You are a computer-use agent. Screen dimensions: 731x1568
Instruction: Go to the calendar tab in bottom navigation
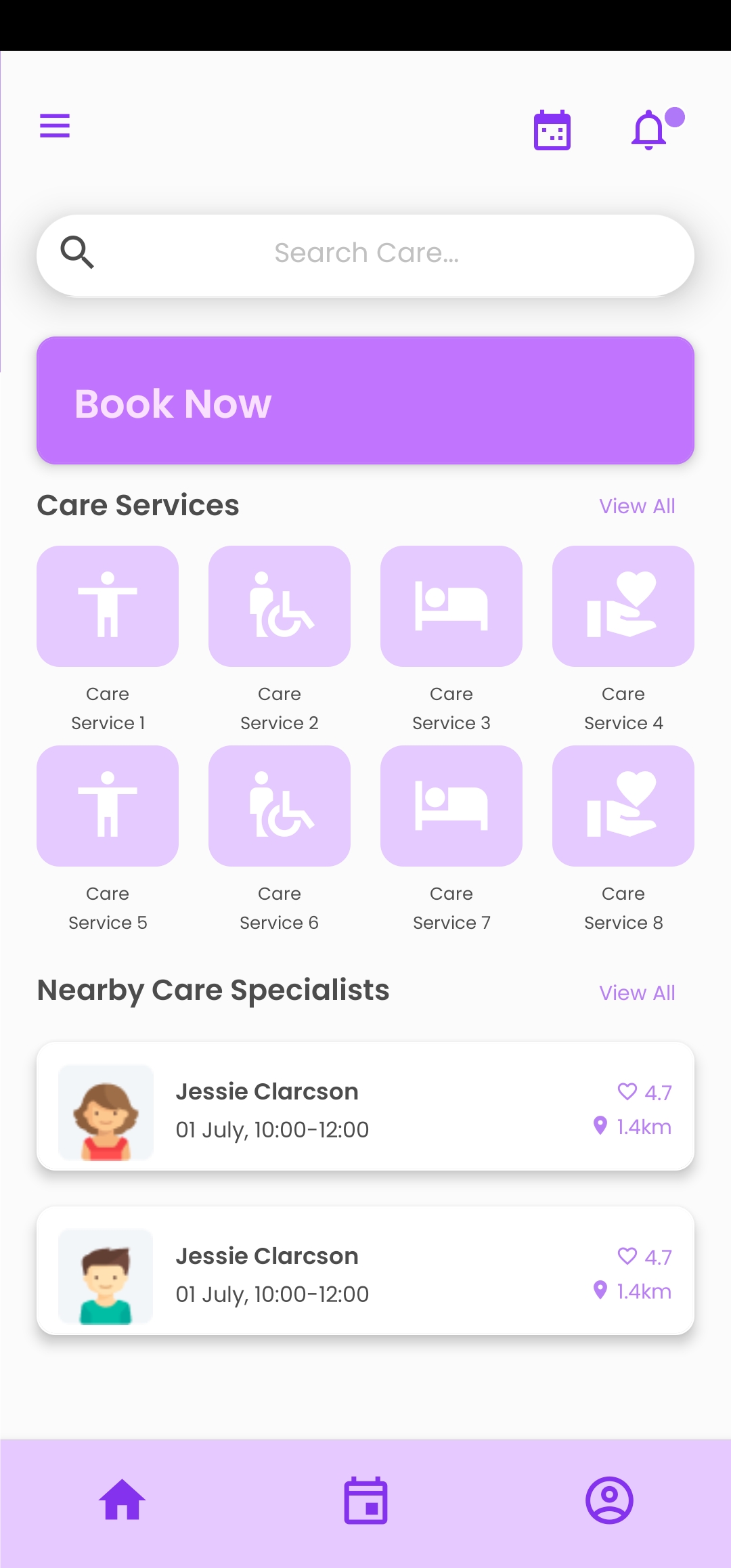coord(365,1500)
